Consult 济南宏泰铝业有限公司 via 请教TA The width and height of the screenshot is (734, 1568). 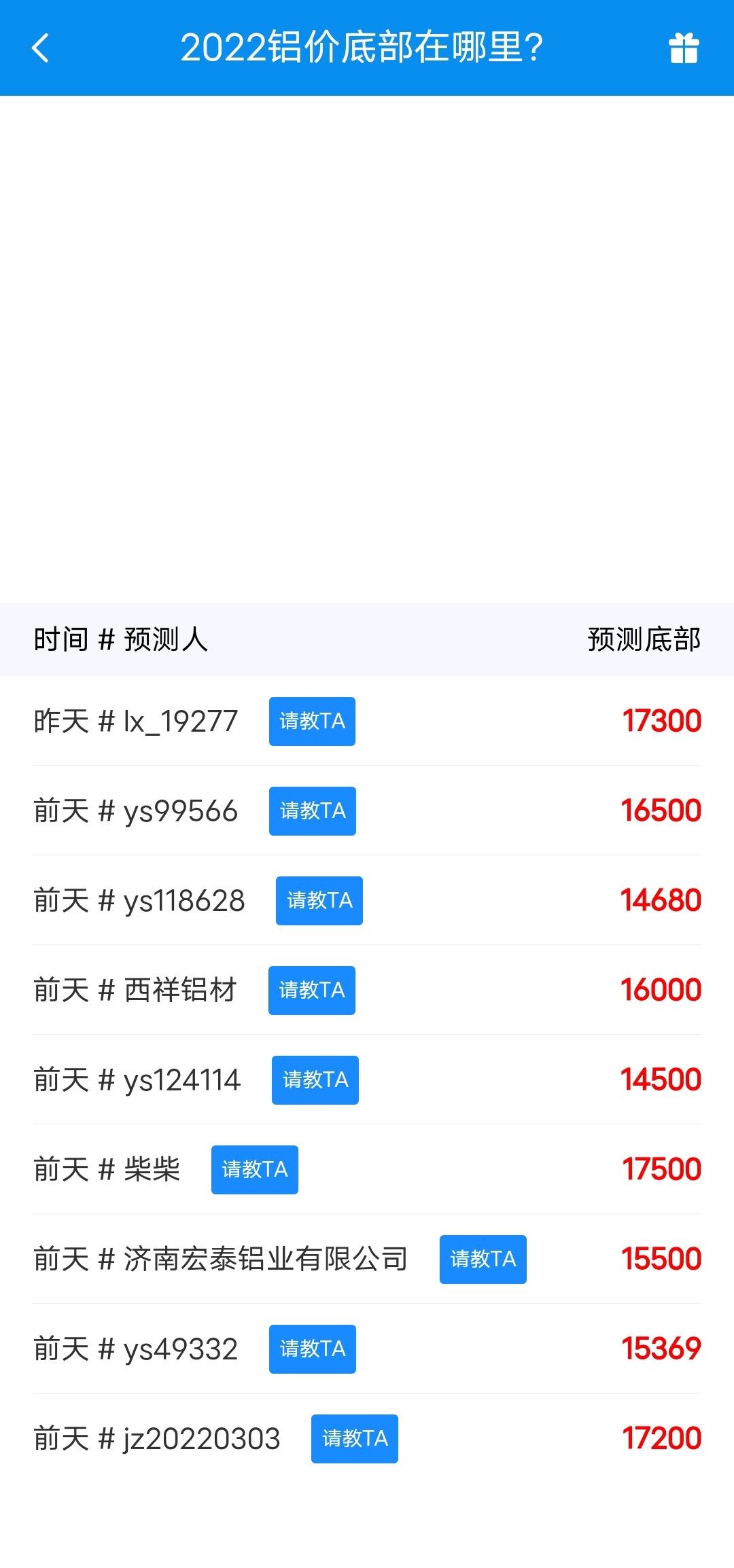483,1260
